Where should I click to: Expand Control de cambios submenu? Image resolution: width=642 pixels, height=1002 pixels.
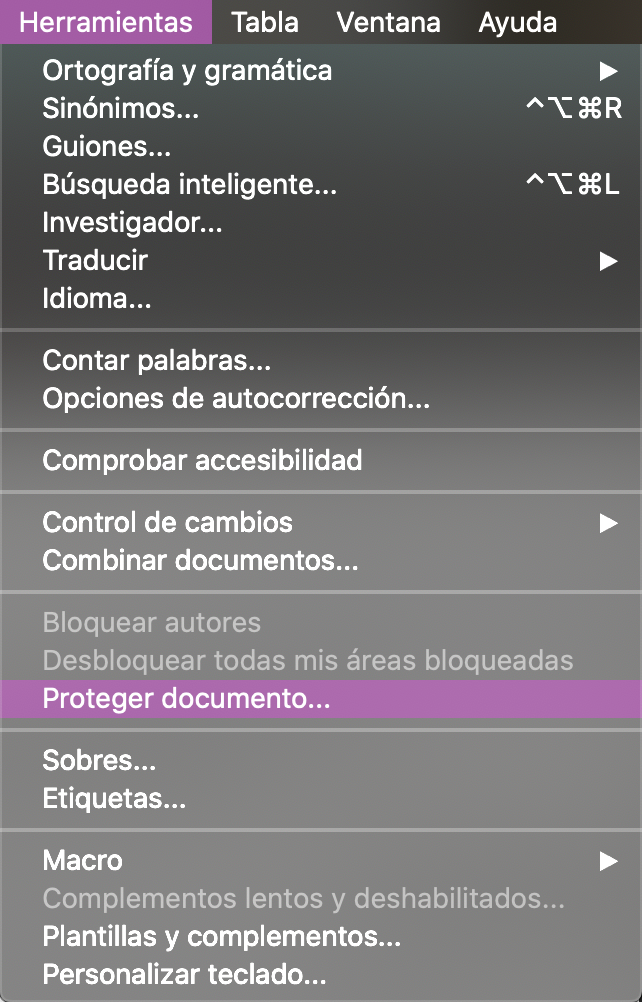click(168, 522)
